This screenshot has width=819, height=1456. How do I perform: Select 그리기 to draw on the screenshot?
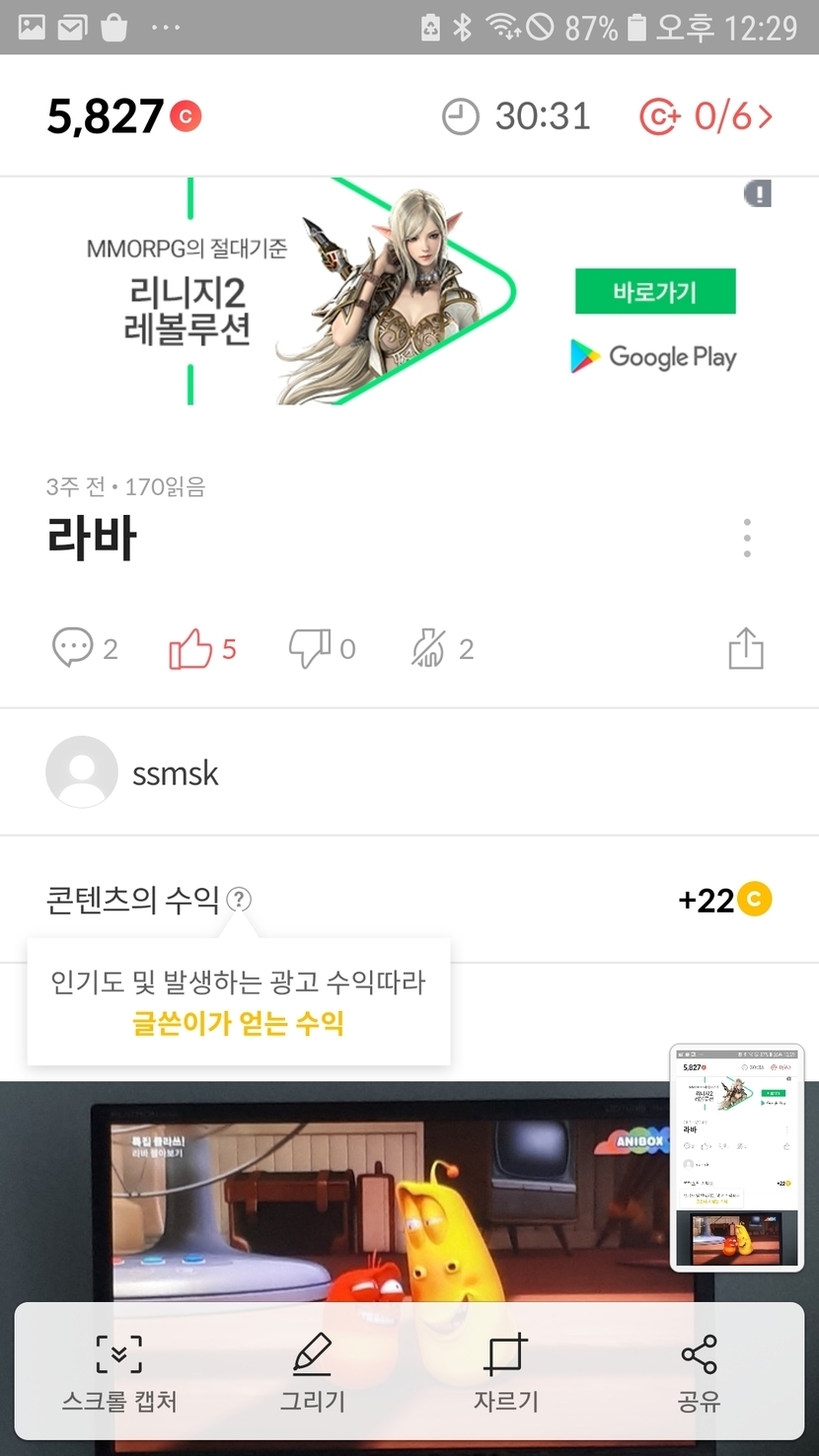[312, 1372]
